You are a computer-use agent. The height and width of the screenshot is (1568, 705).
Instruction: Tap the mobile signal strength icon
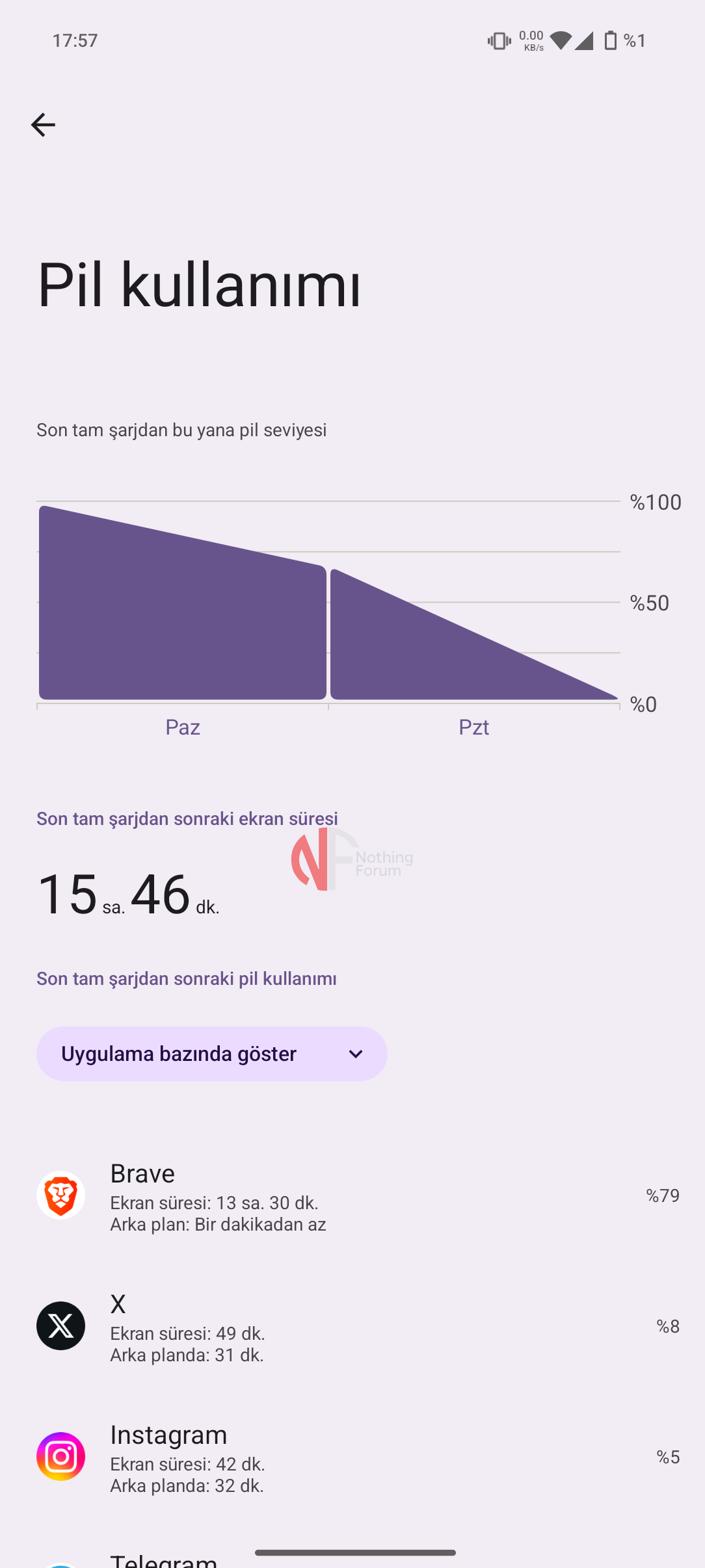pos(585,40)
